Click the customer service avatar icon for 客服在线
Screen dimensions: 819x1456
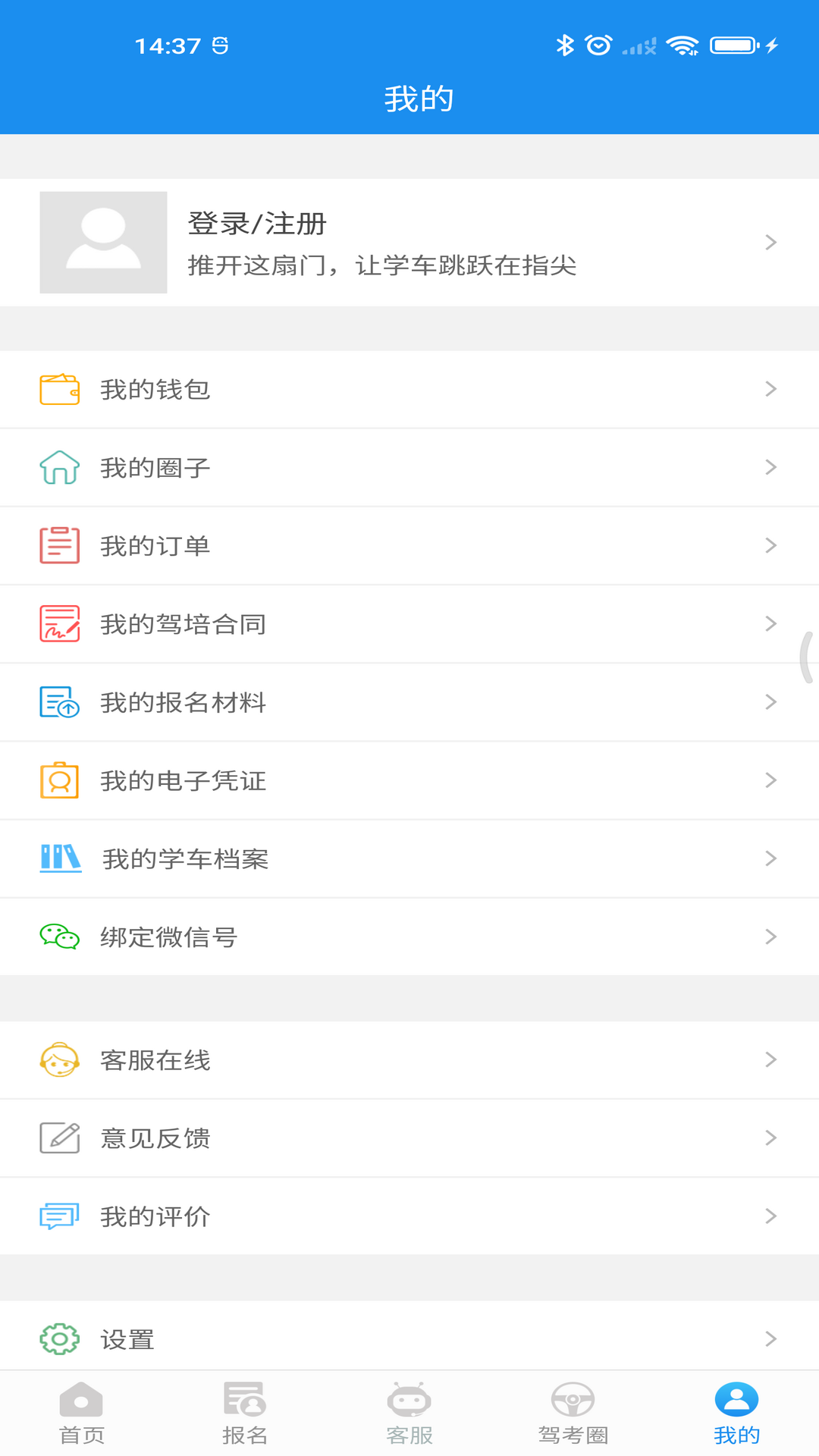pyautogui.click(x=59, y=1060)
